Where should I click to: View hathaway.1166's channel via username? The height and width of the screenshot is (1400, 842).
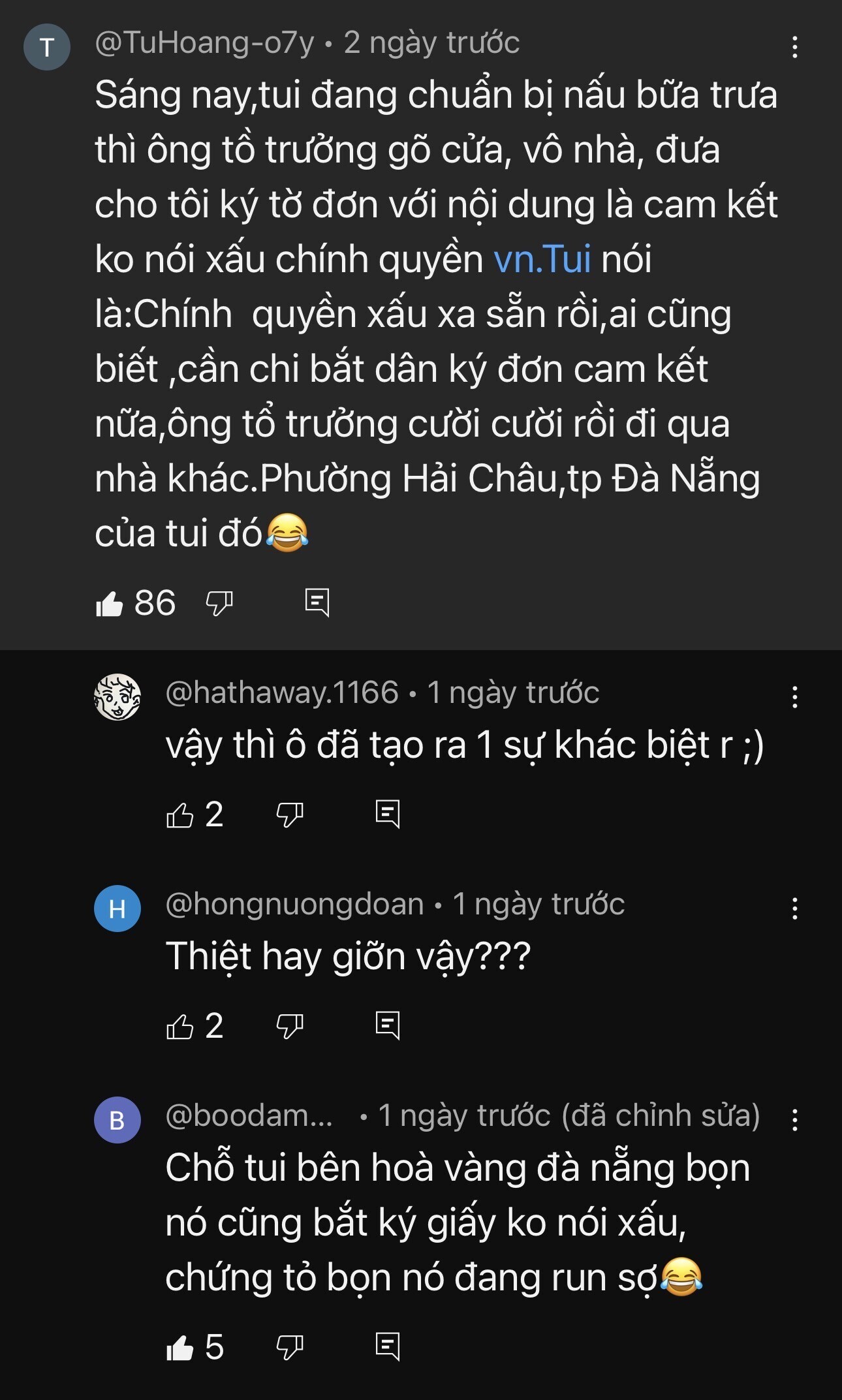click(282, 692)
